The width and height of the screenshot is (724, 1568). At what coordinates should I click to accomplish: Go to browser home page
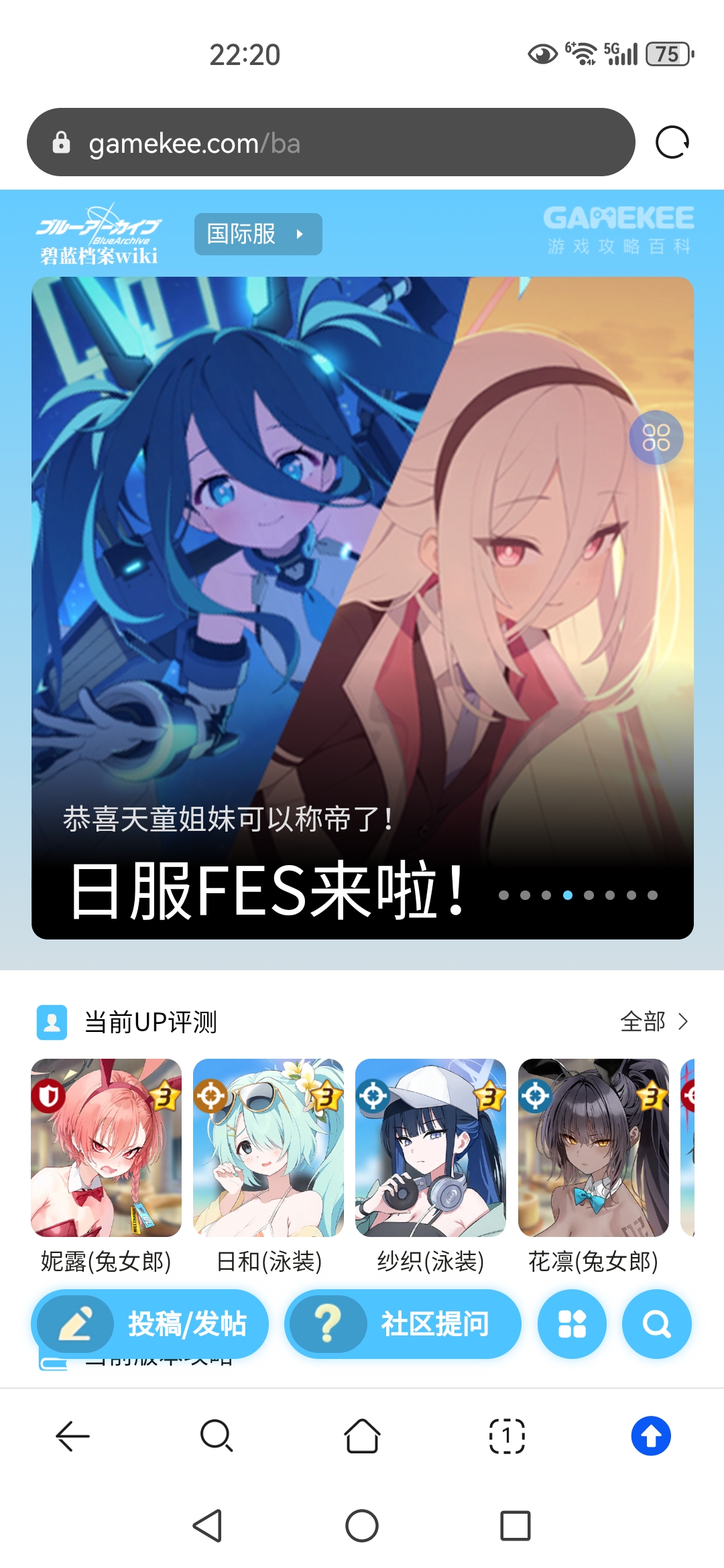click(362, 1436)
